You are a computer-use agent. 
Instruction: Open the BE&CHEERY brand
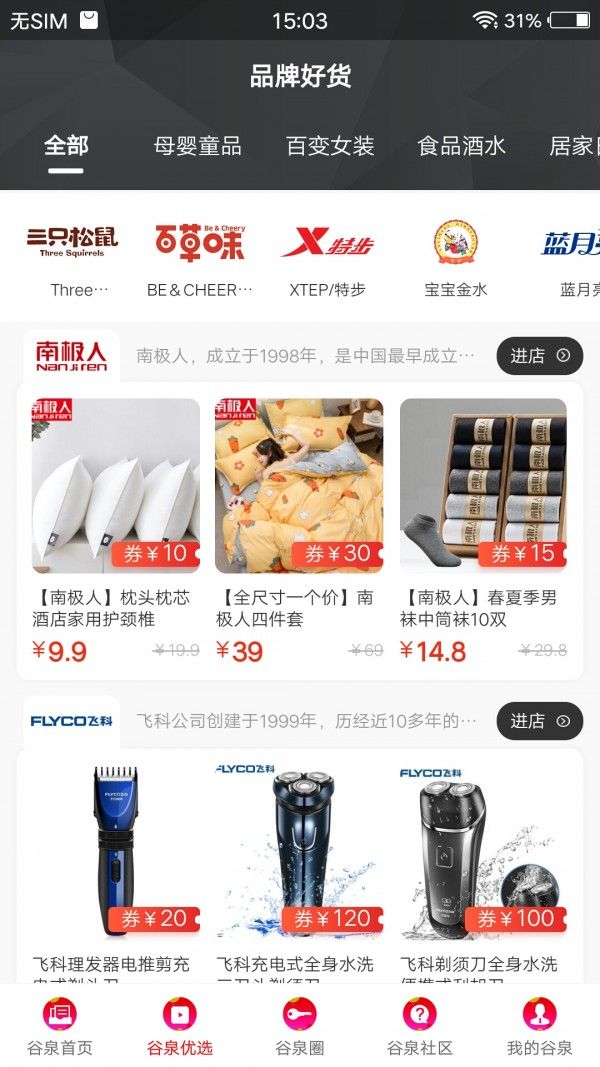[200, 254]
